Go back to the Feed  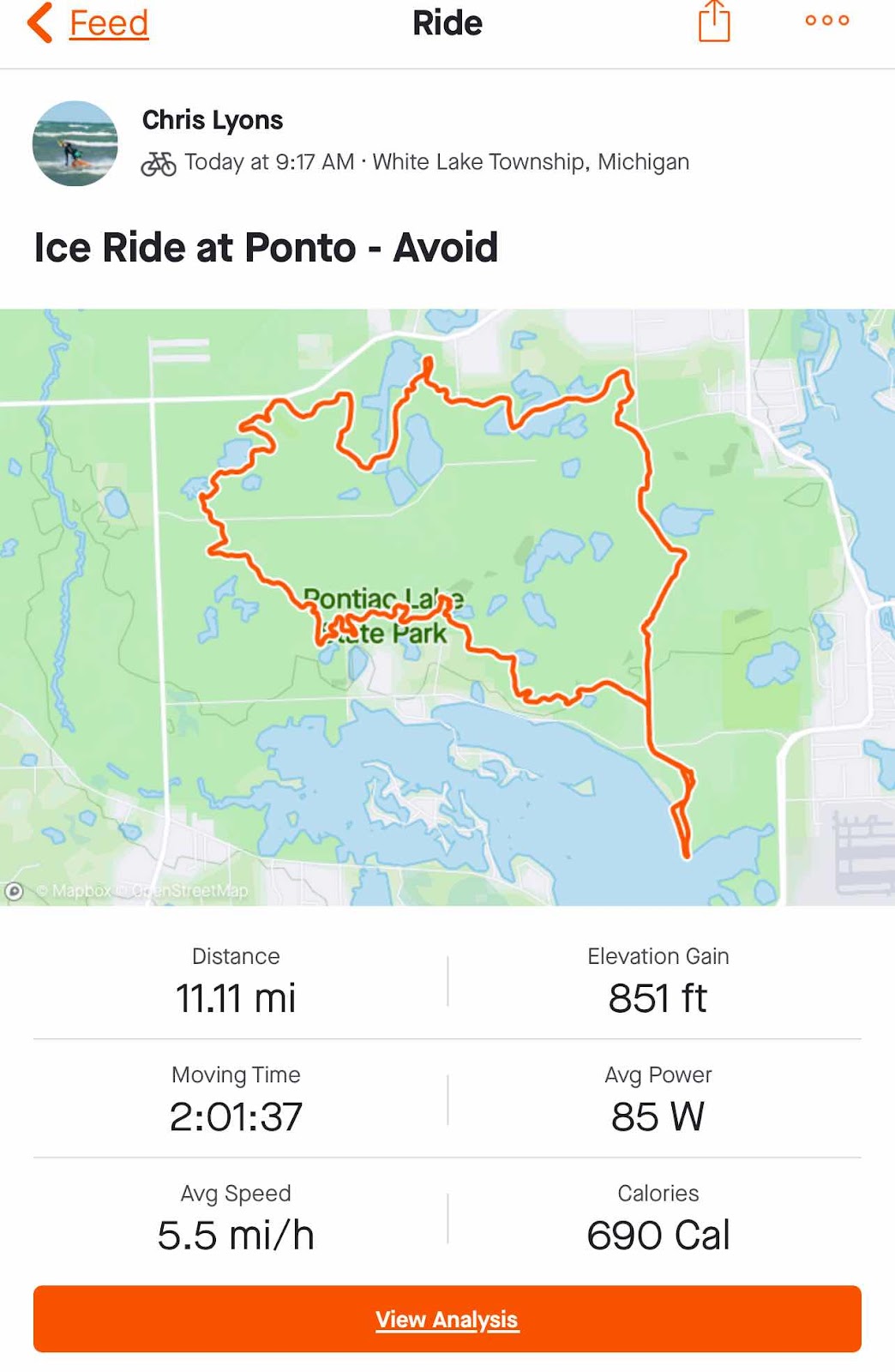point(89,23)
